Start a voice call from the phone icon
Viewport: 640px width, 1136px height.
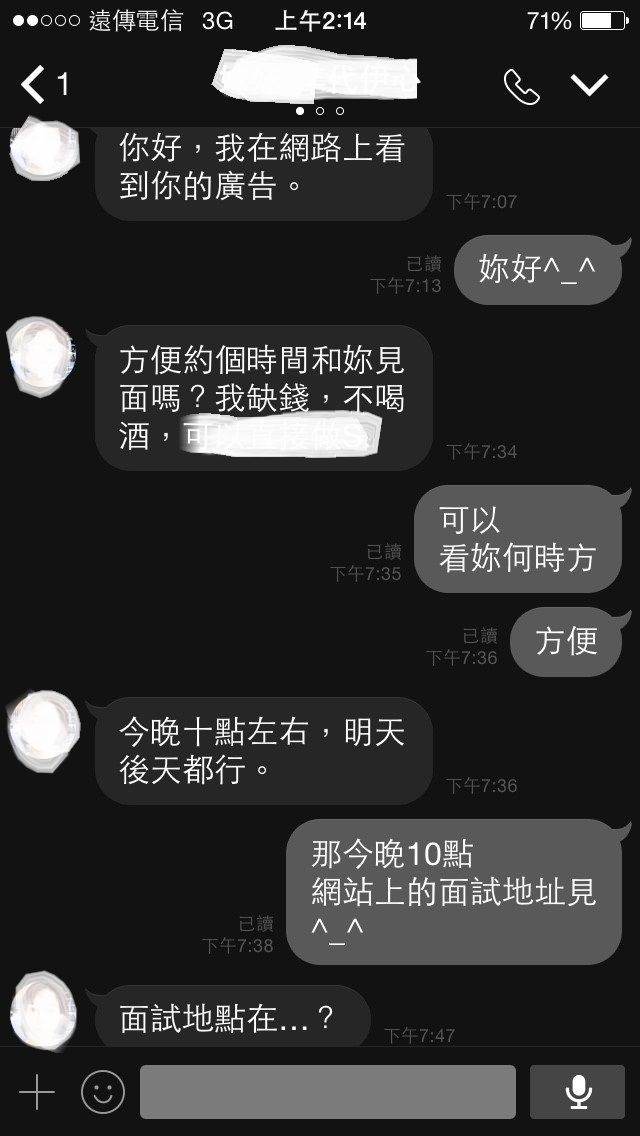pyautogui.click(x=522, y=87)
